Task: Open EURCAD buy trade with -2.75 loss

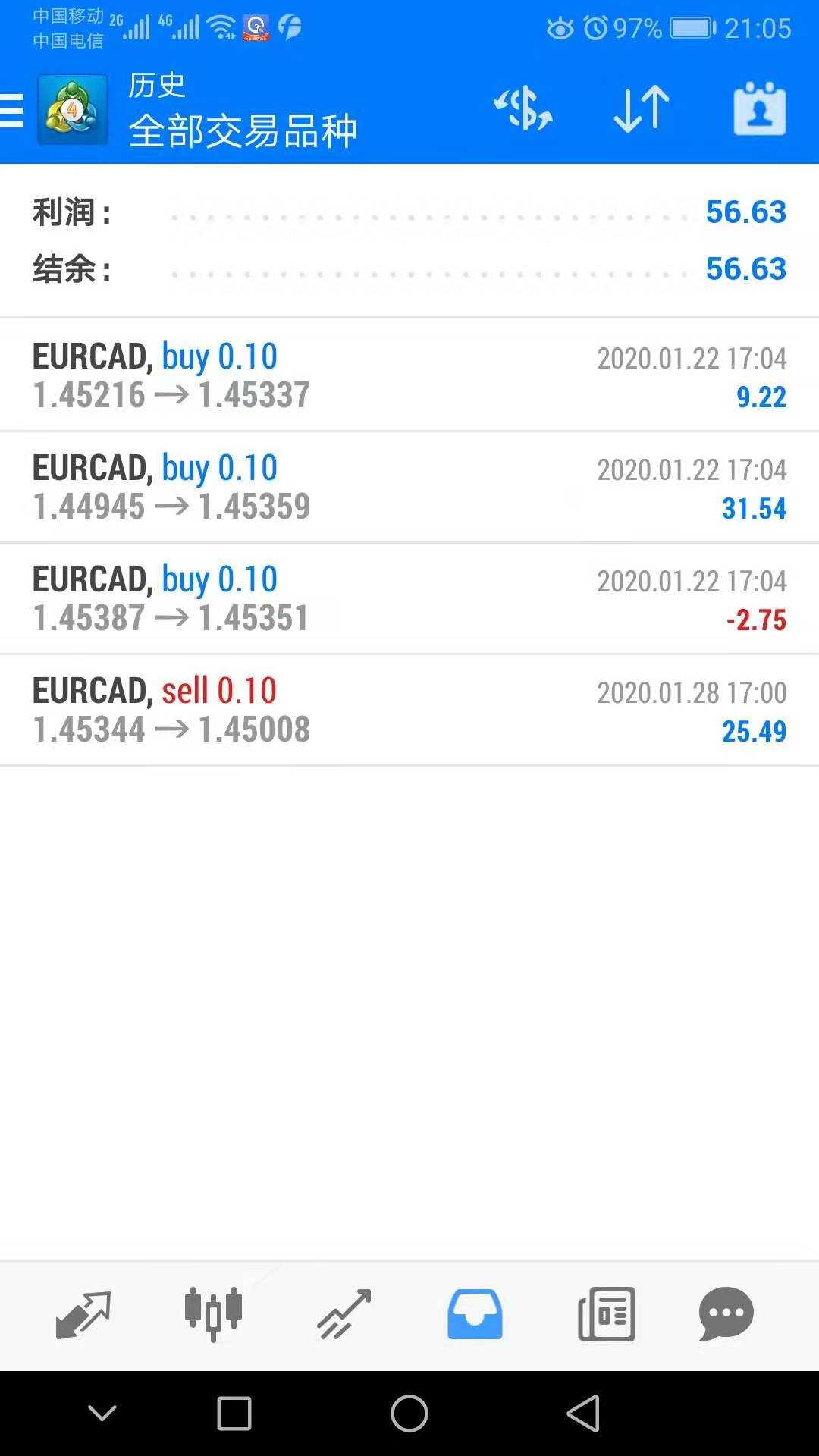Action: pos(409,598)
